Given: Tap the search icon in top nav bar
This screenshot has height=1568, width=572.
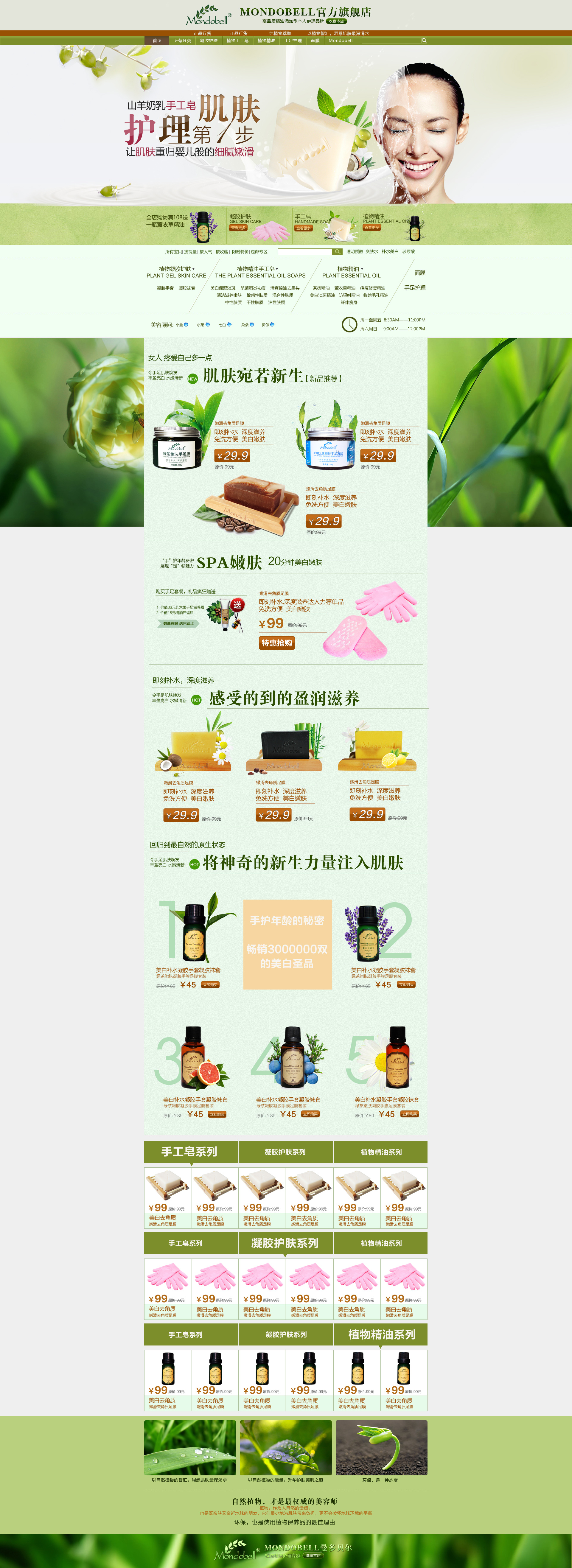Looking at the screenshot, I should click(424, 41).
